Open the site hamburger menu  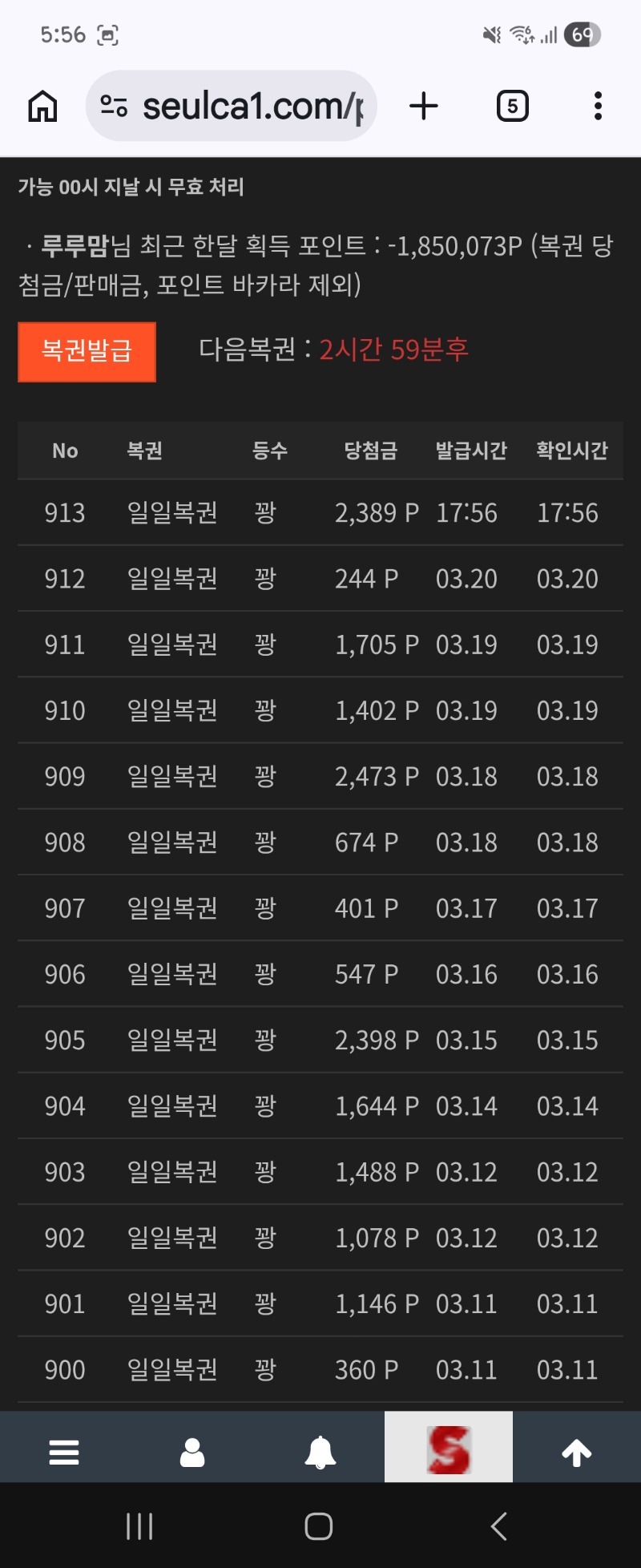pyautogui.click(x=64, y=1452)
